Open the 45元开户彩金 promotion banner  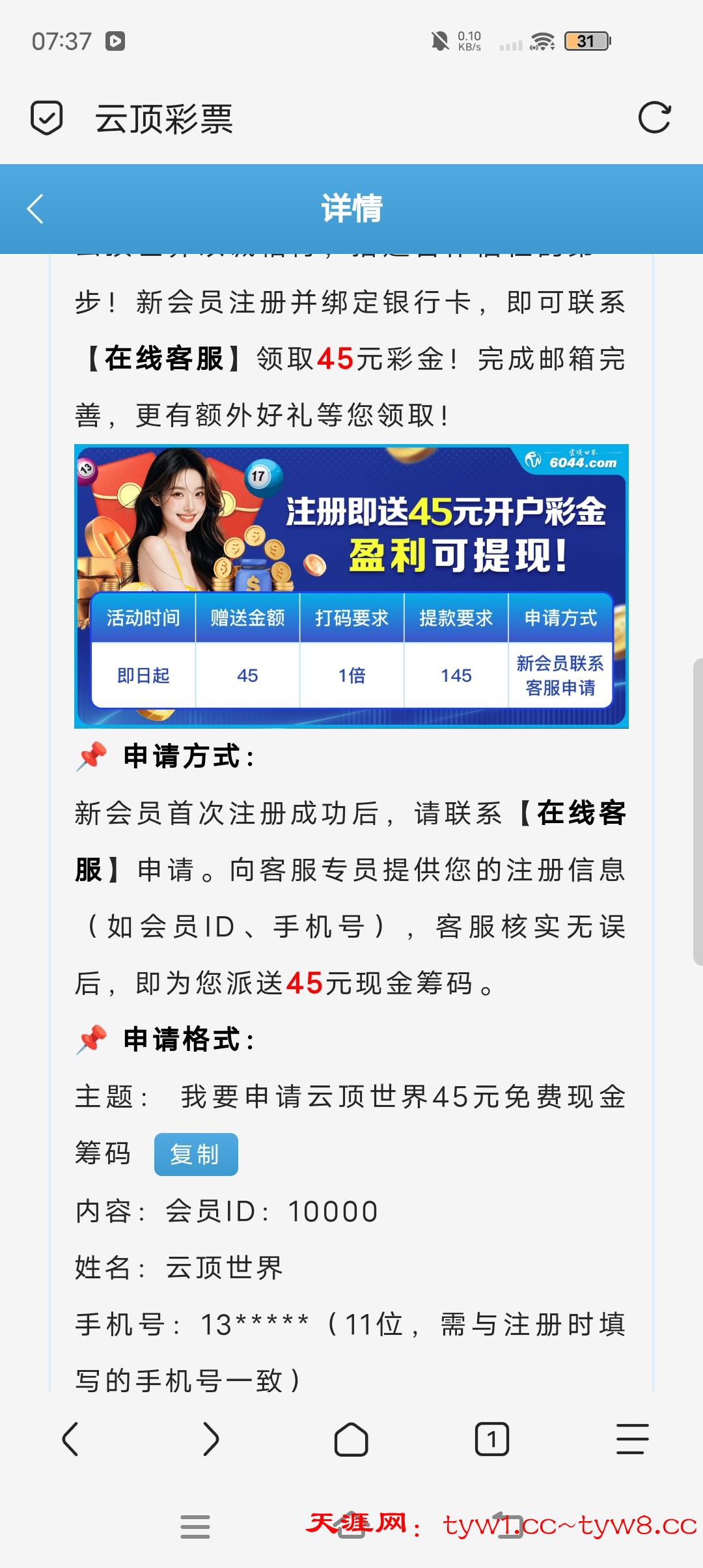(351, 586)
